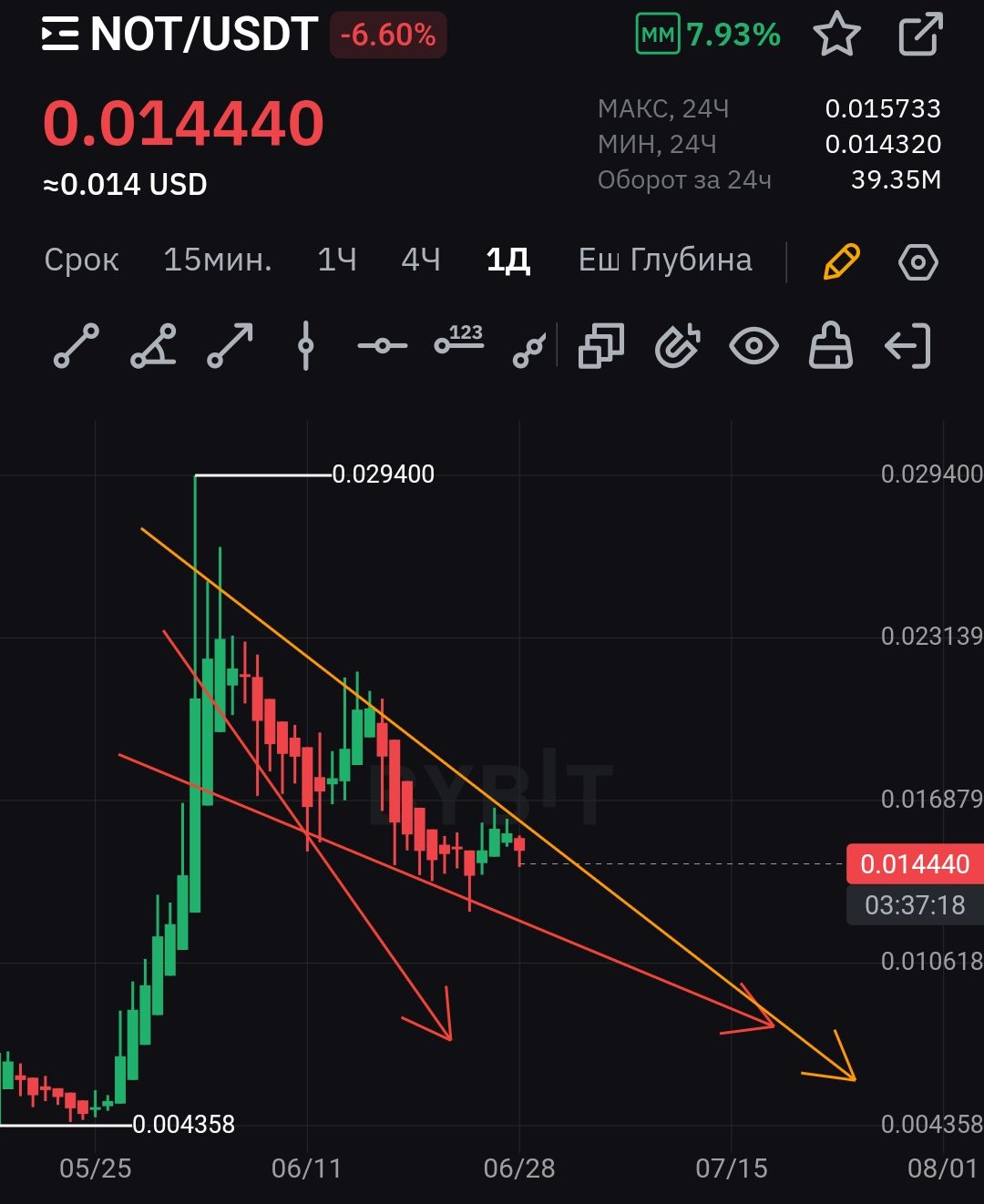Switch chart to the 1Ч interval
Viewport: 984px width, 1204px height.
point(336,260)
